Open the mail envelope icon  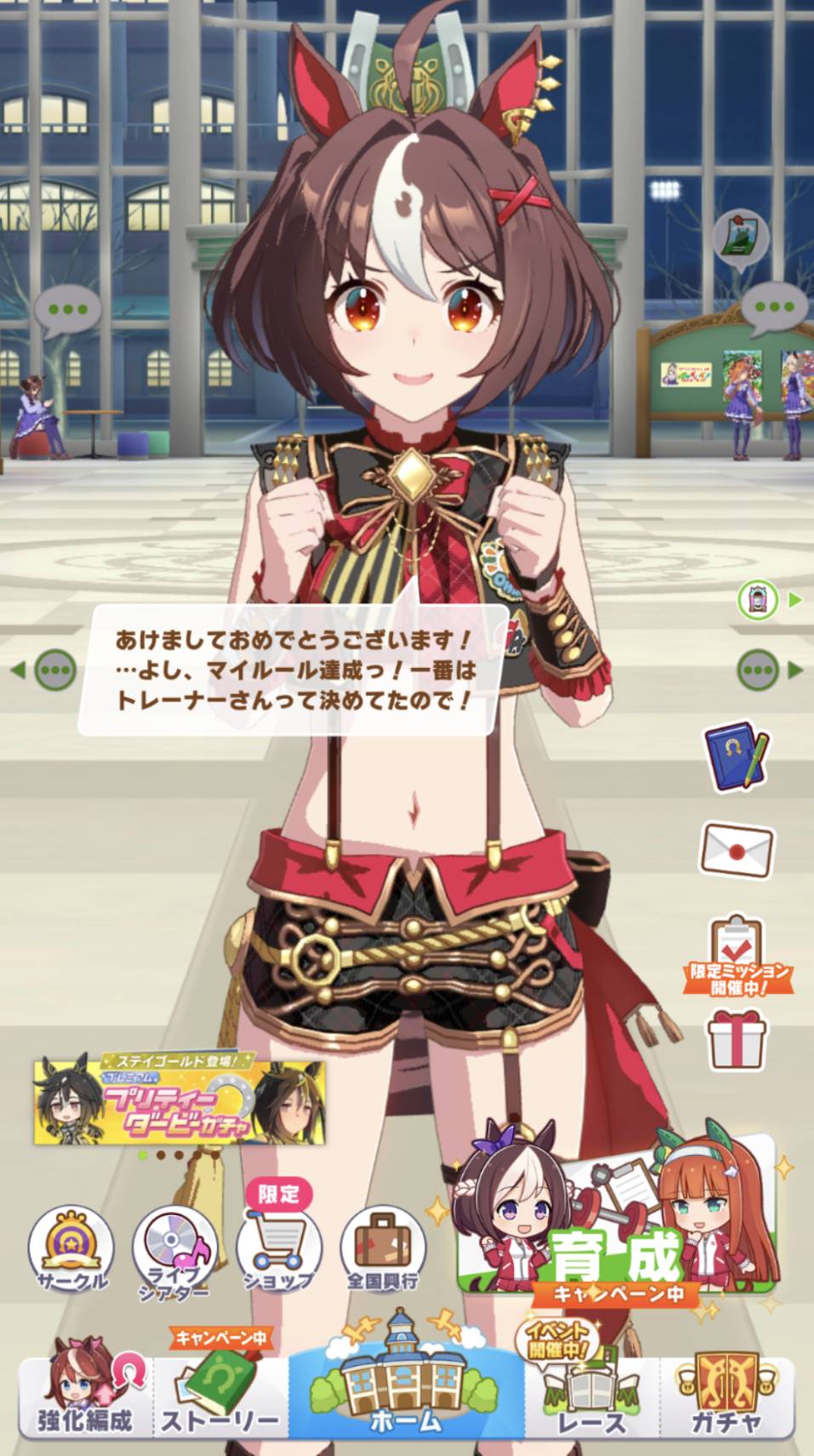pyautogui.click(x=737, y=849)
